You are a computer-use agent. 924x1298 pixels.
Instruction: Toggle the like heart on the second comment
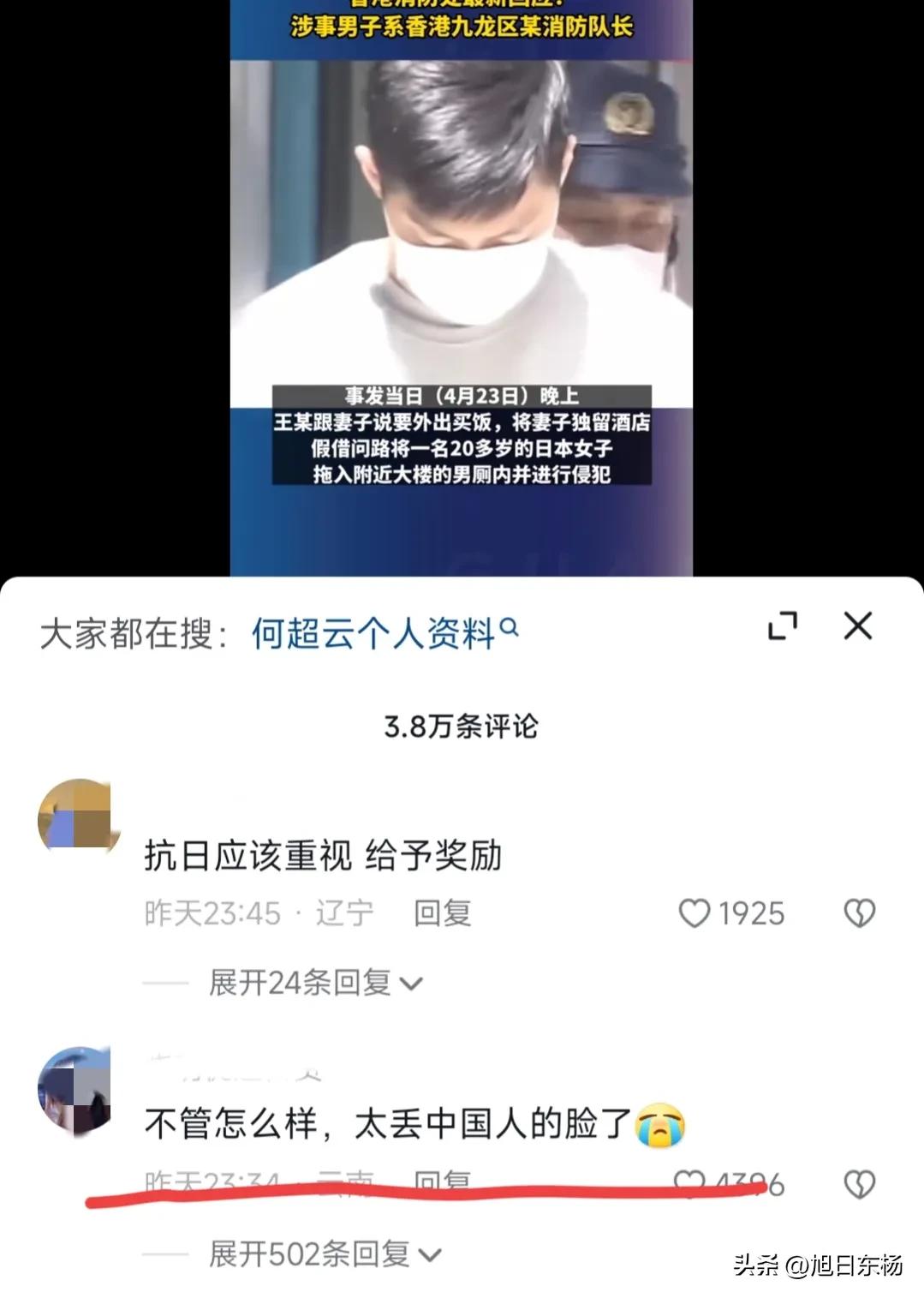click(696, 1181)
